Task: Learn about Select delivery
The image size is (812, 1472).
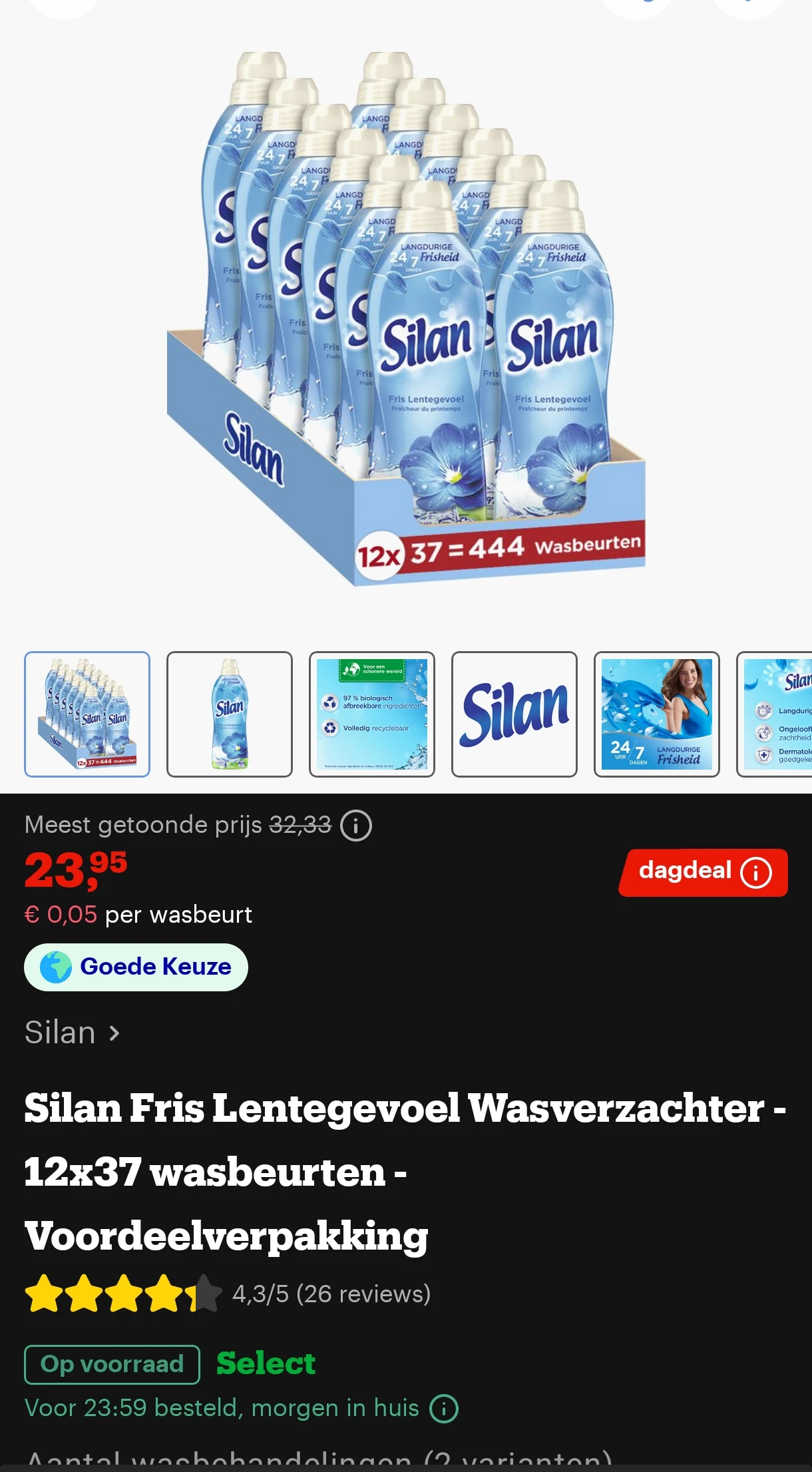Action: pos(266,1363)
